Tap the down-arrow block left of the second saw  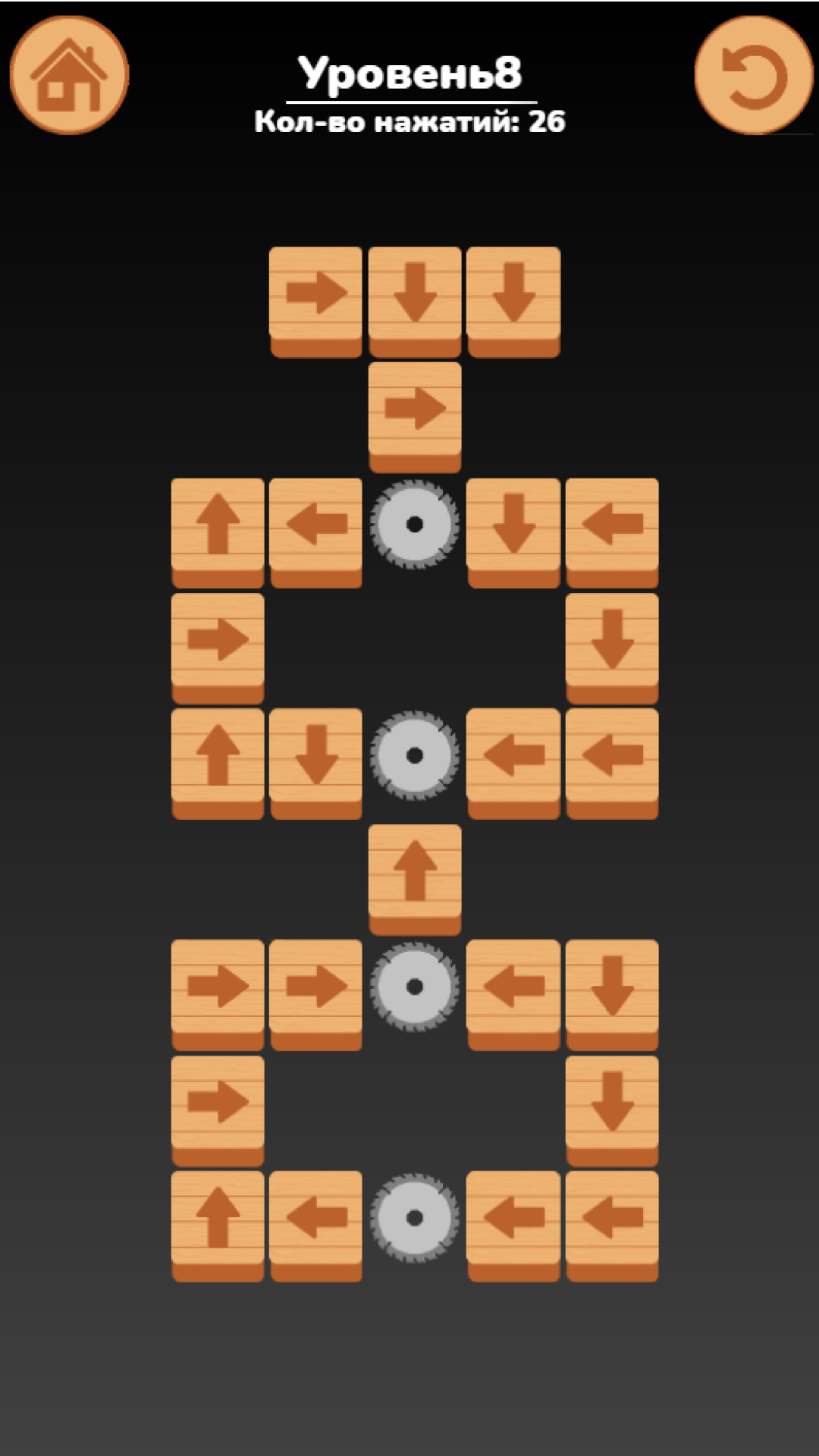click(316, 764)
